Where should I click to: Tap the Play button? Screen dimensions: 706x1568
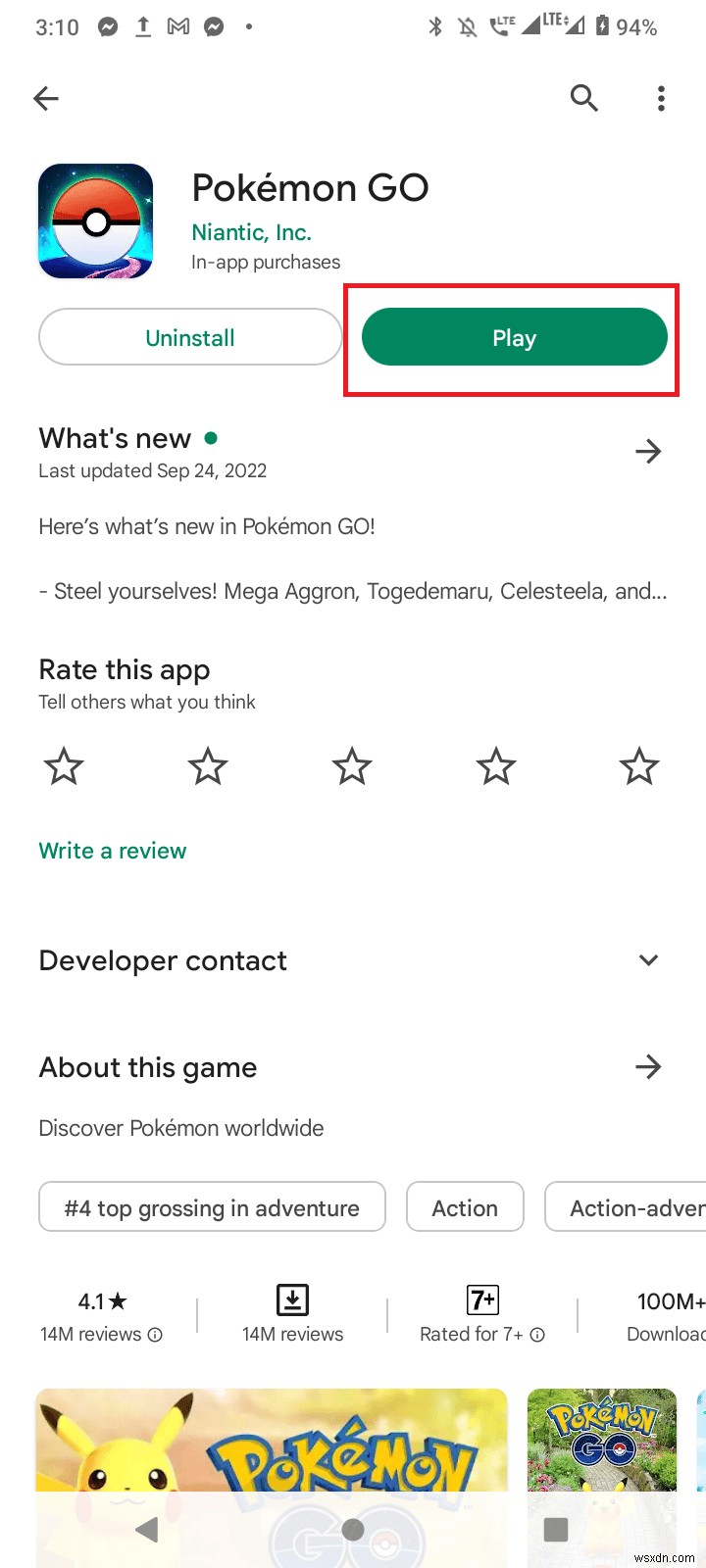pos(514,338)
